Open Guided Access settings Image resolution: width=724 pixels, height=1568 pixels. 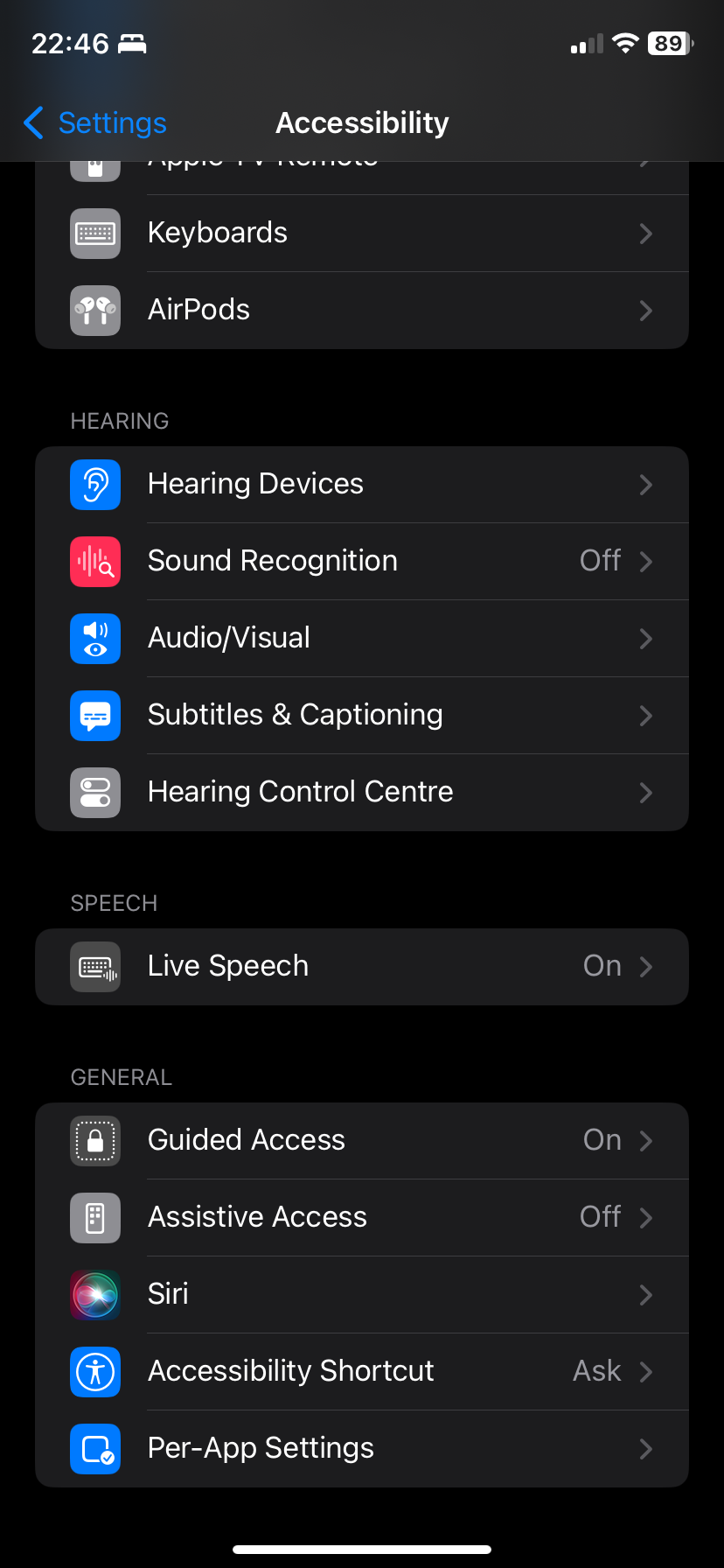tap(361, 1141)
